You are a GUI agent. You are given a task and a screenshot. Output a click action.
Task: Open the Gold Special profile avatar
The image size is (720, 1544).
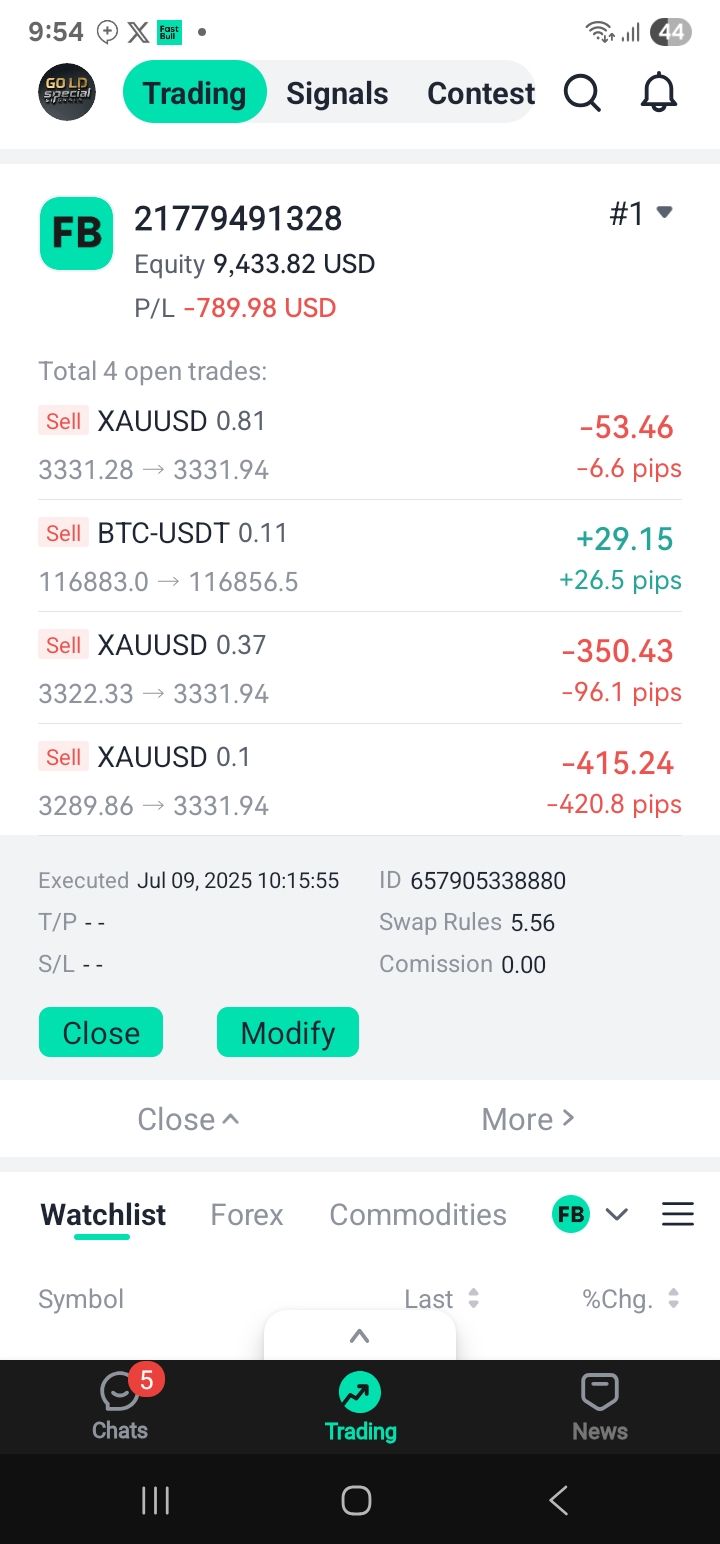click(67, 93)
